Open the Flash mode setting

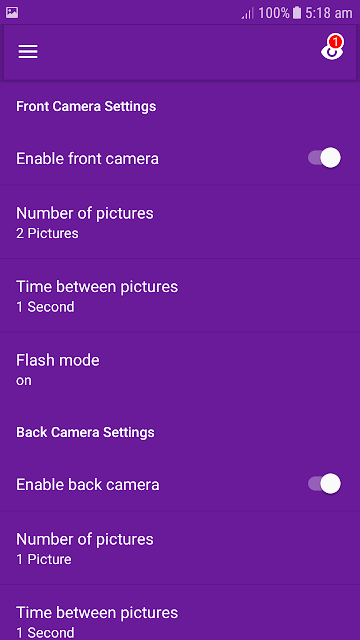coord(180,369)
